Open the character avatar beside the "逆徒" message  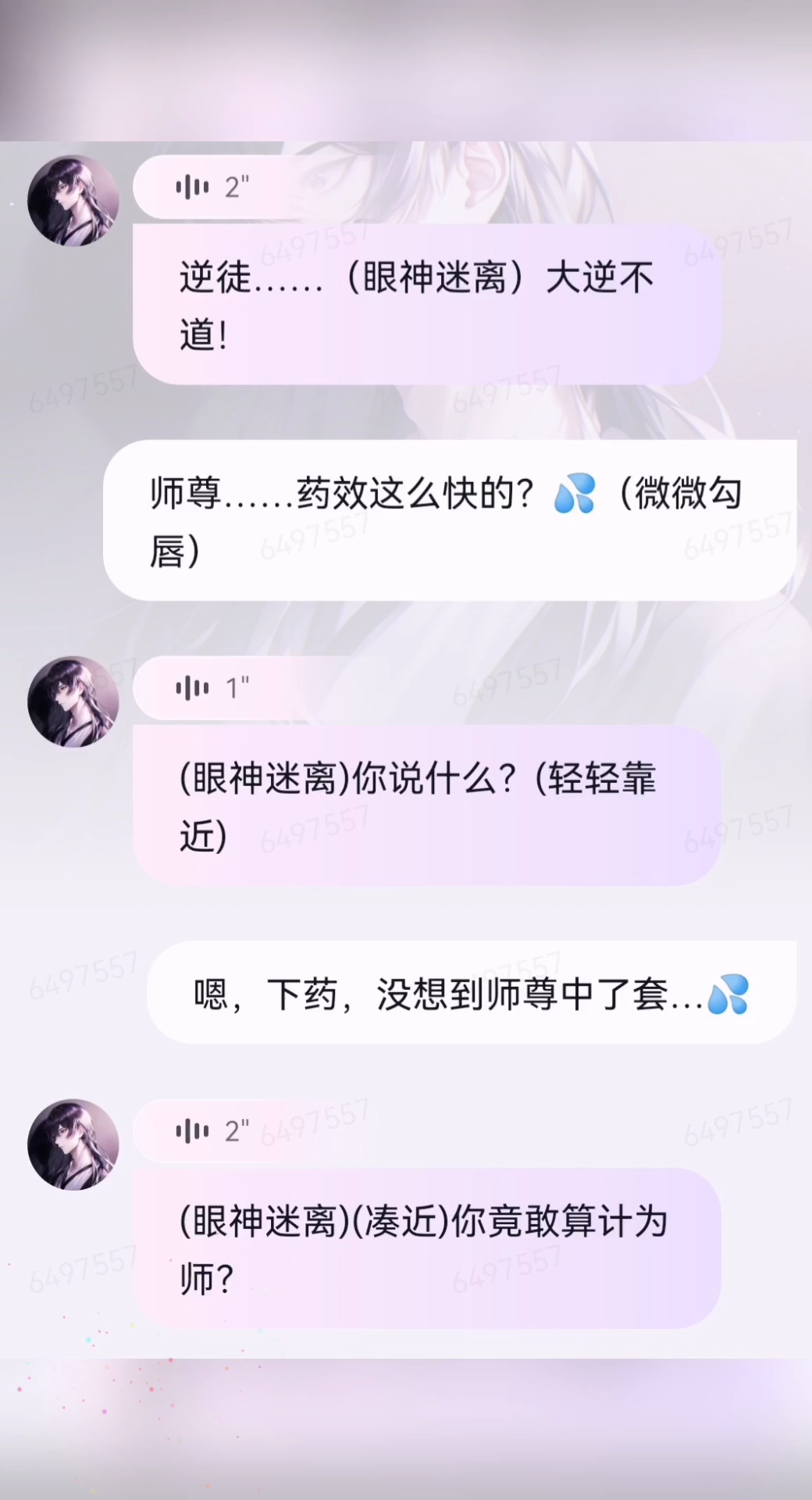[x=73, y=201]
